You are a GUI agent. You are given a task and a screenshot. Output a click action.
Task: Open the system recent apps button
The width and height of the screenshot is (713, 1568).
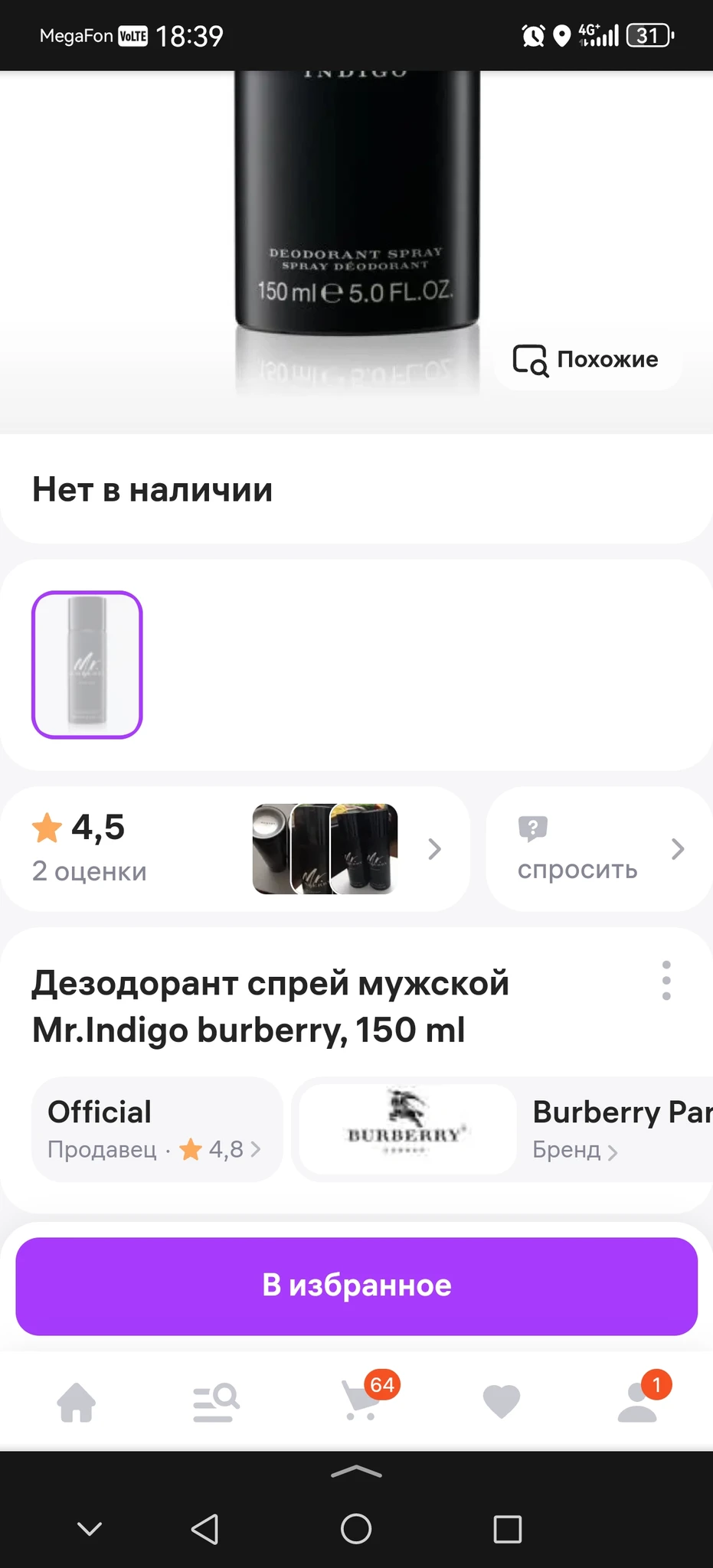[507, 1529]
